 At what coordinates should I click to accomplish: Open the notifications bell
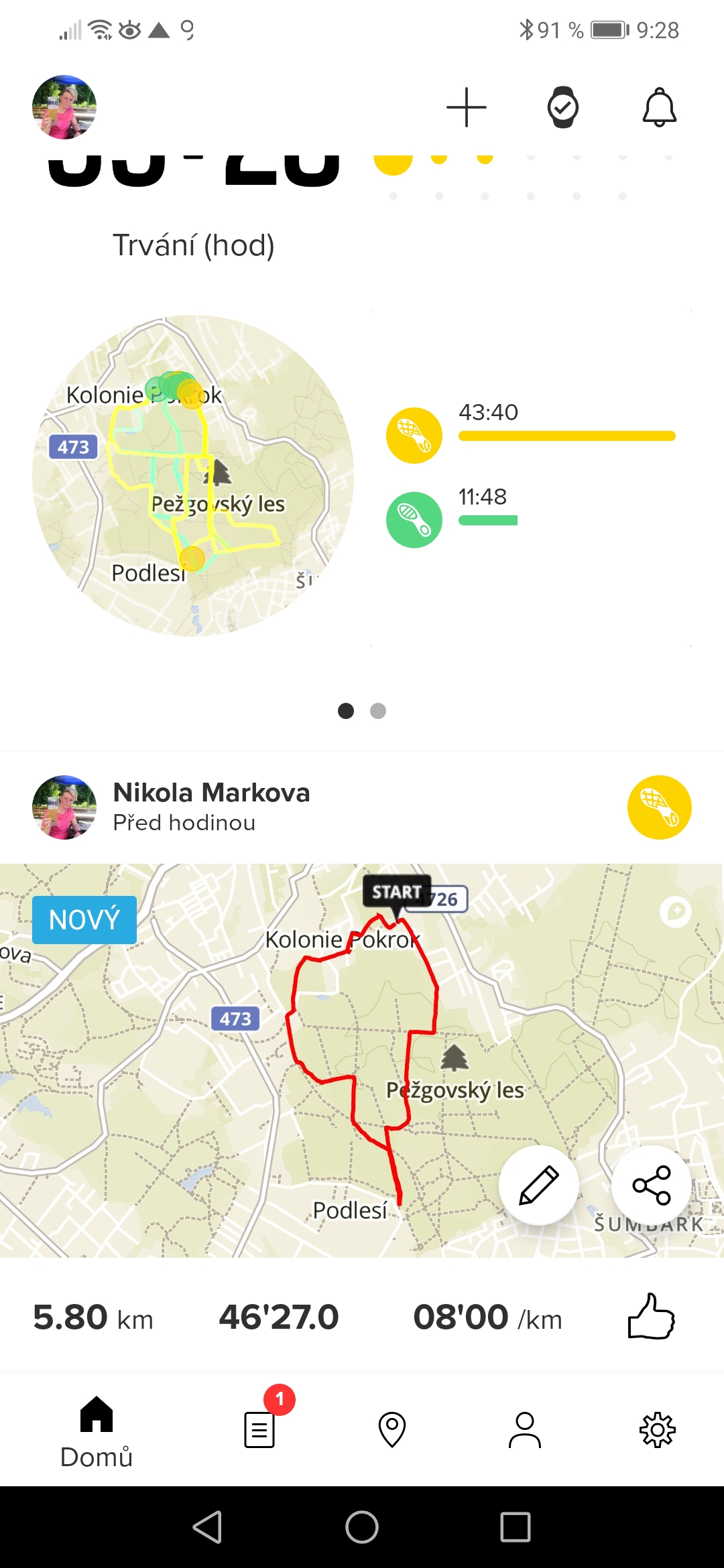[660, 107]
